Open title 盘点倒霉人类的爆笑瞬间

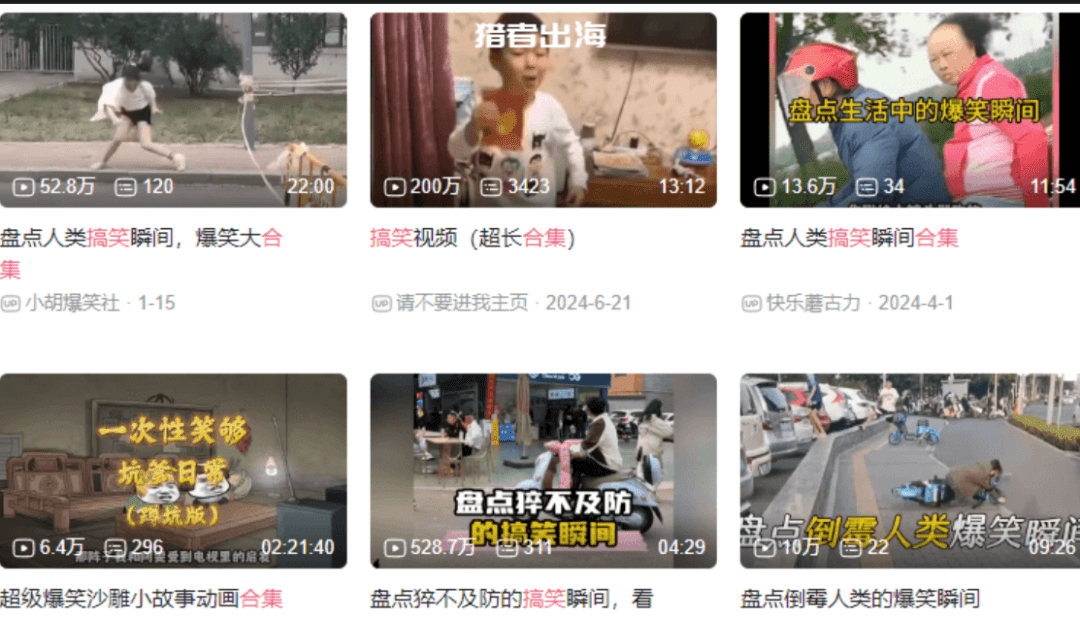pos(859,599)
